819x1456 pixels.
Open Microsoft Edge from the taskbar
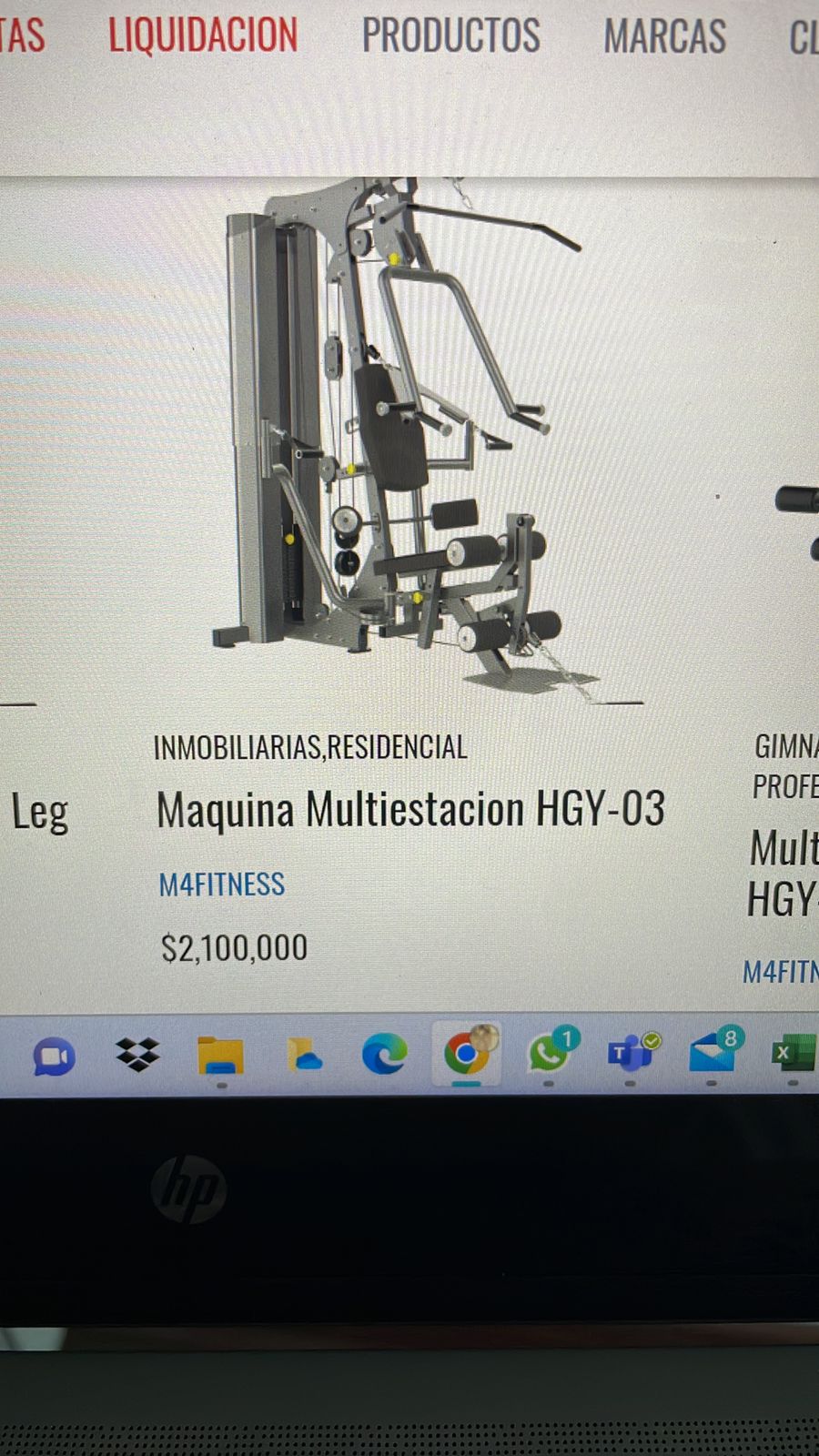pos(384,1056)
